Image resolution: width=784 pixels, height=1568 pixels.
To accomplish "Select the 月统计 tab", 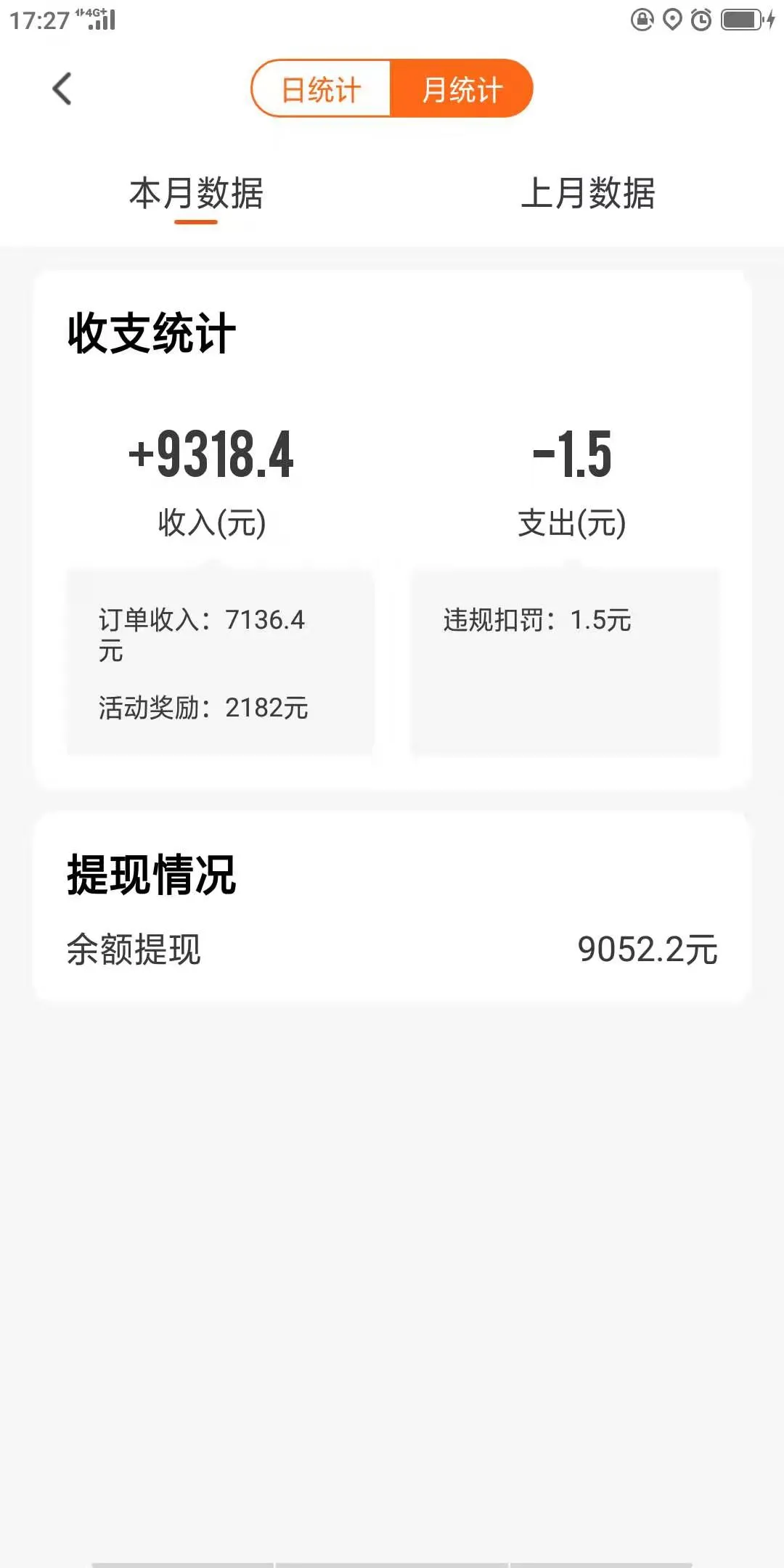I will point(462,89).
